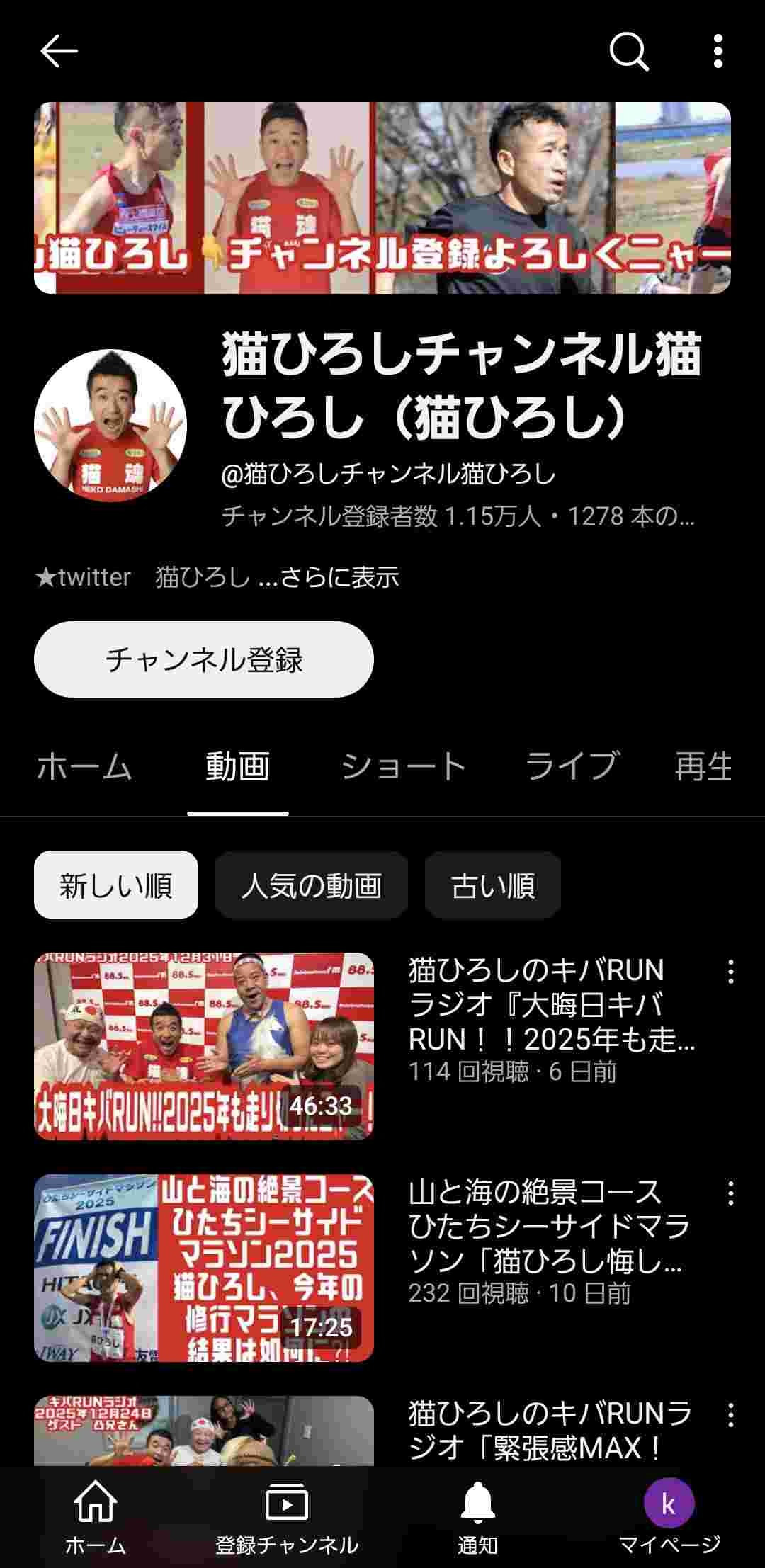Switch to the ホーム channel tab

pos(84,766)
